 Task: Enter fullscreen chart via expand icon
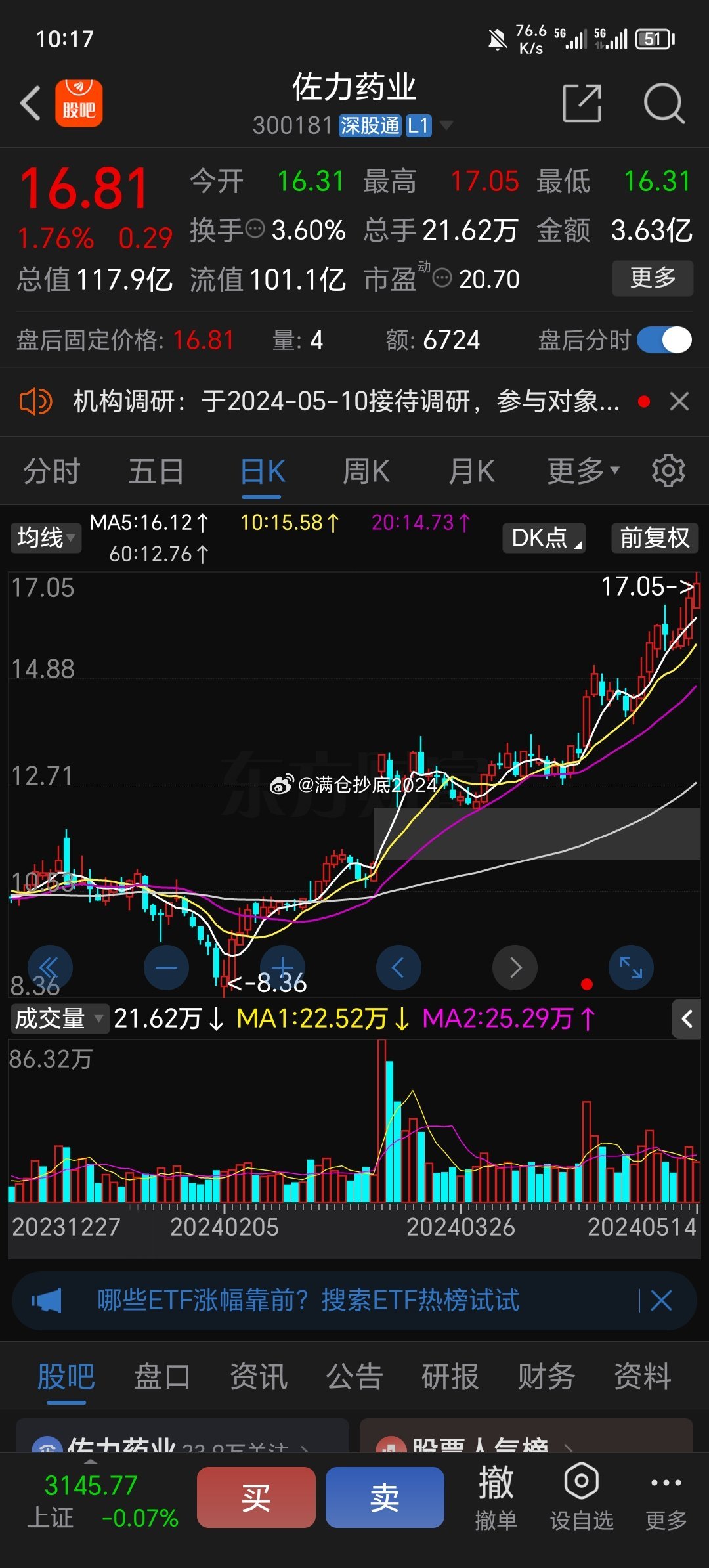click(x=631, y=967)
